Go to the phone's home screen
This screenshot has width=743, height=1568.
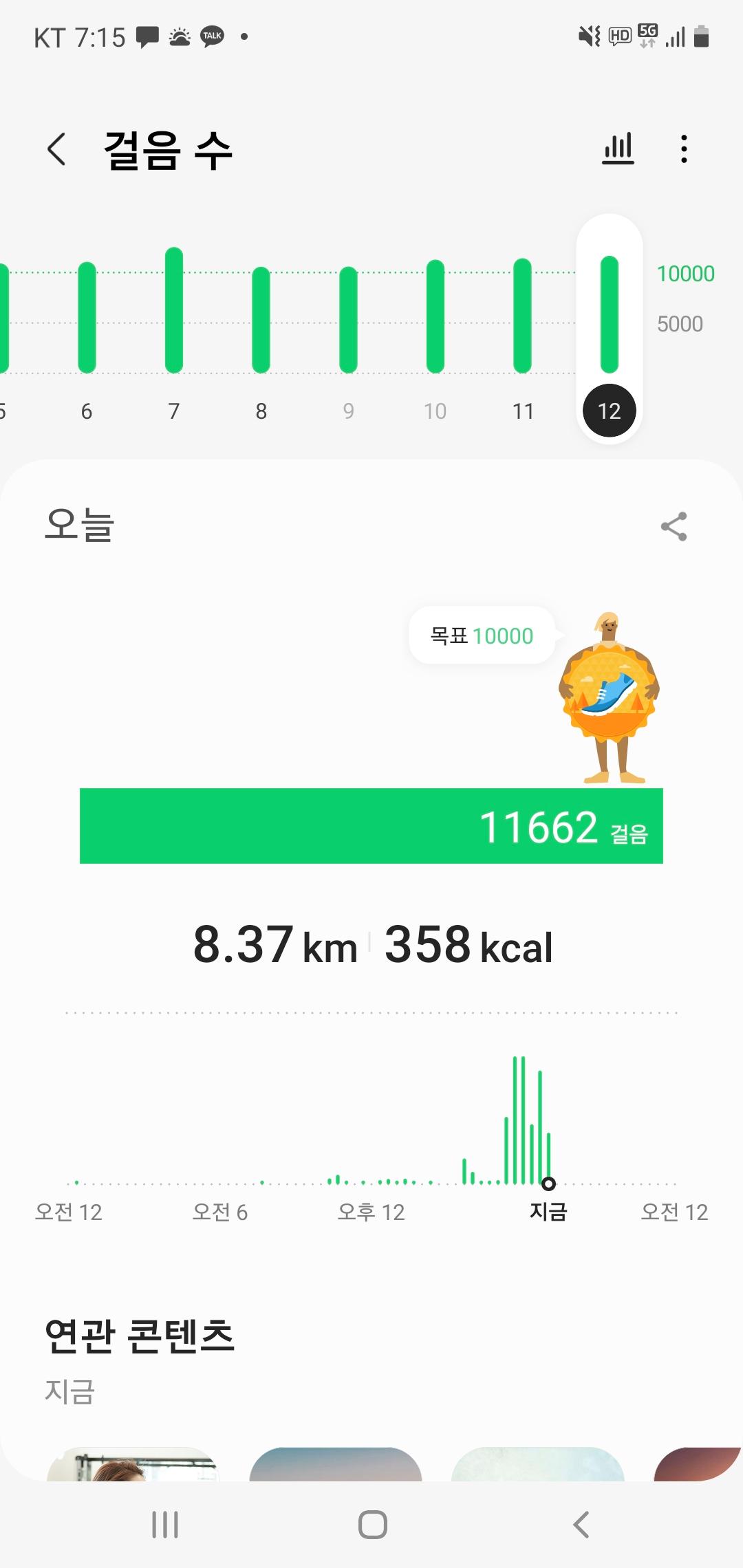click(372, 1524)
